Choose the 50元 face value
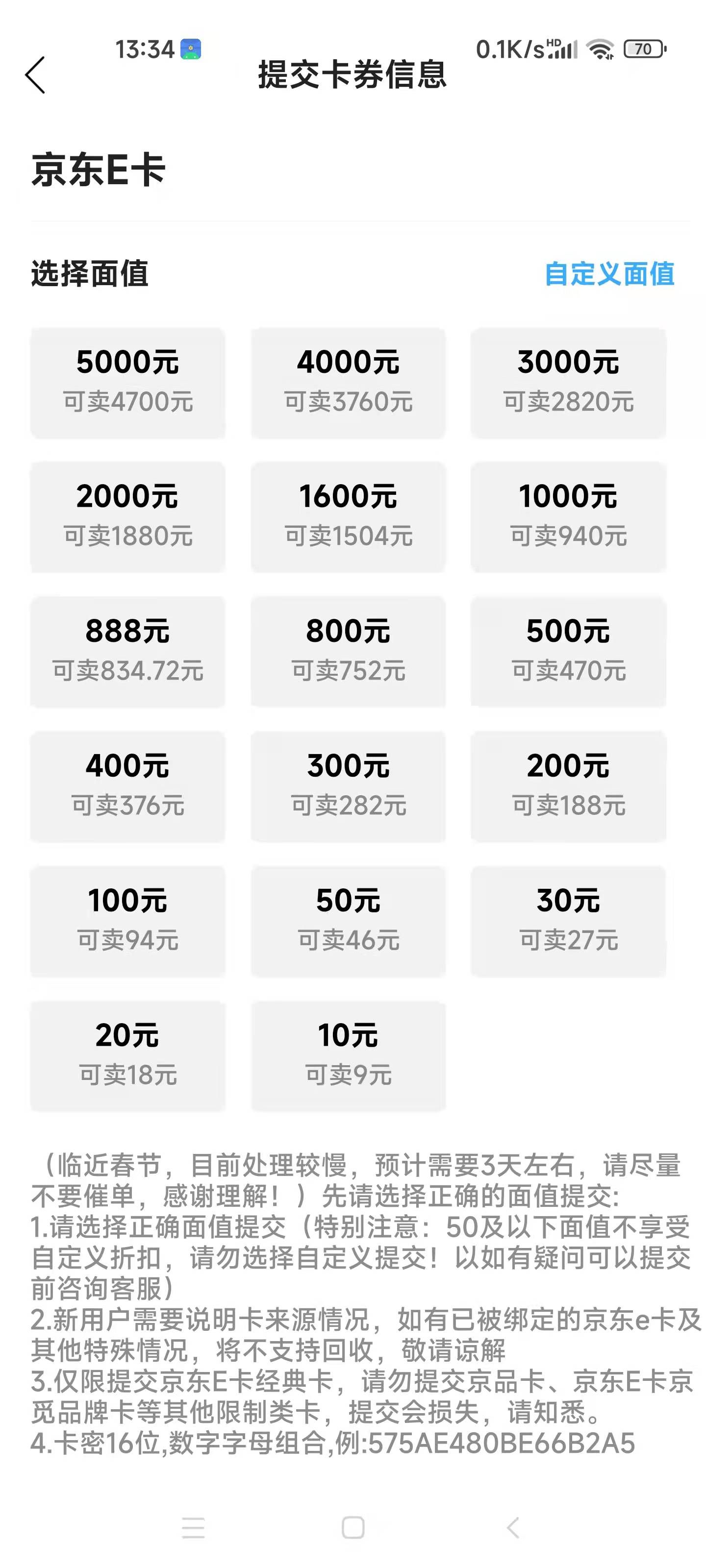Screen dimensions: 706x1568 click(x=348, y=921)
